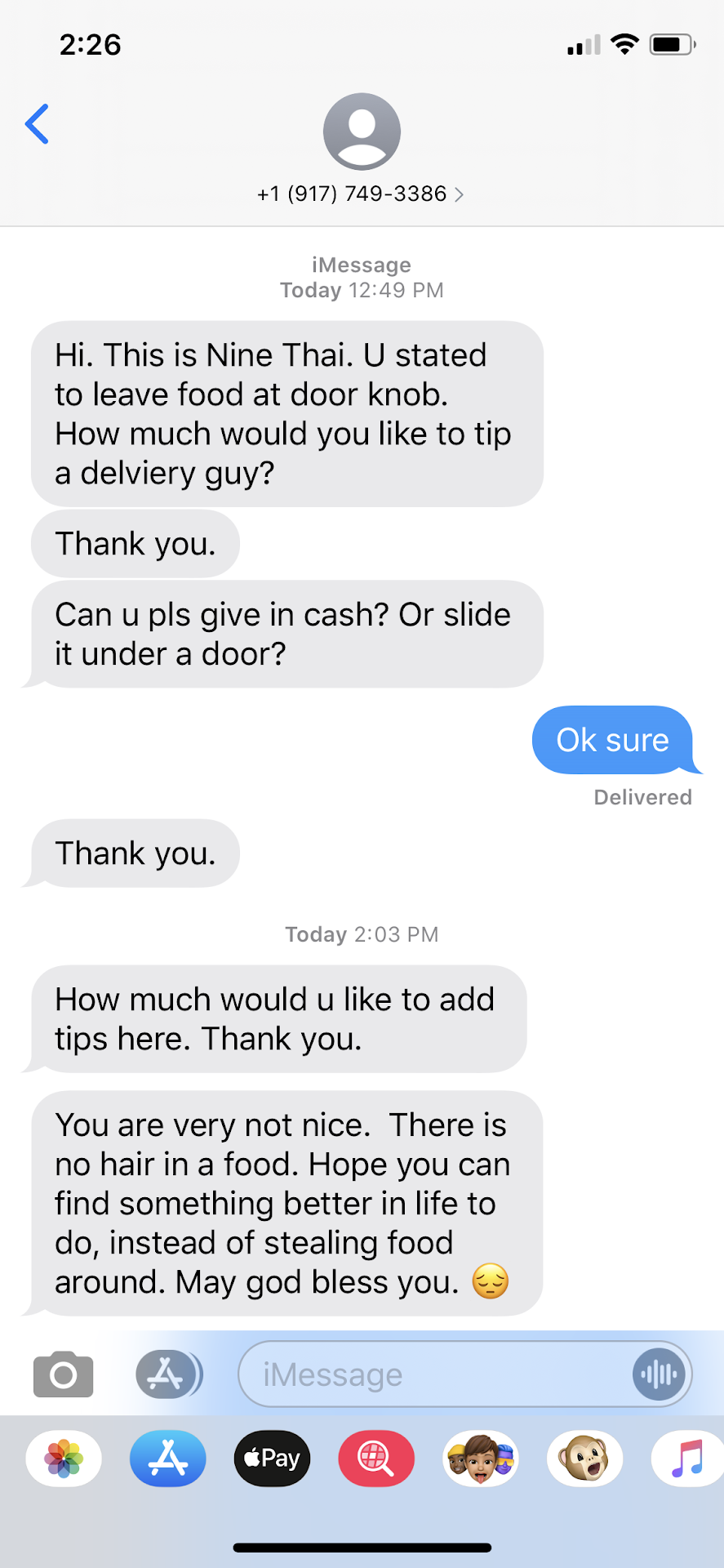The width and height of the screenshot is (724, 1568).
Task: Open the camera to attach a photo
Action: 63,1374
